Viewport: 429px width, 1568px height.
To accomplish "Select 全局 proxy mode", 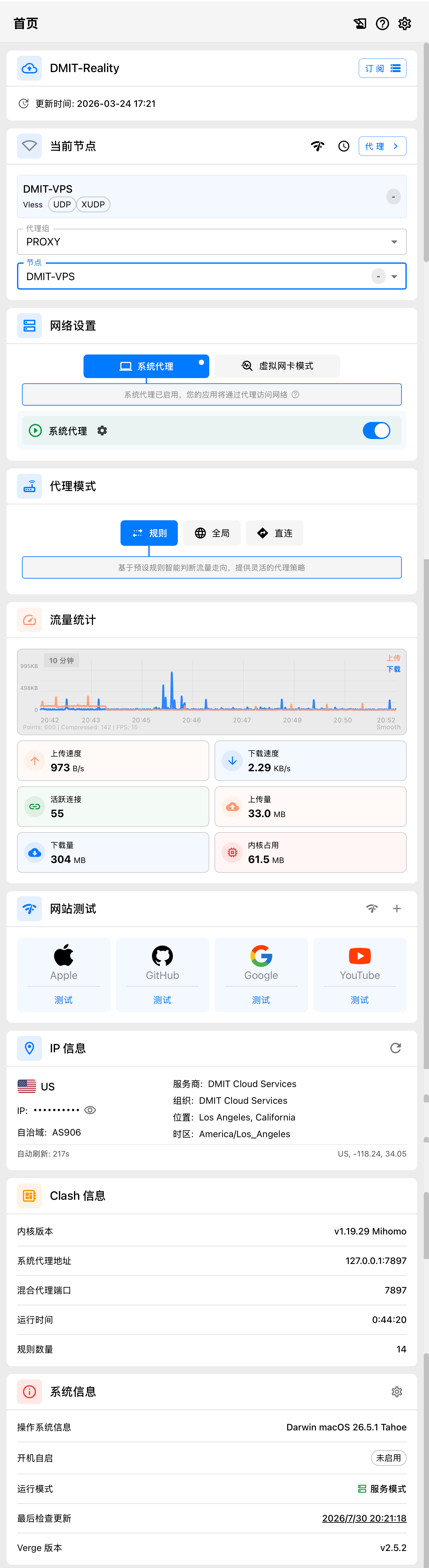I will [x=212, y=533].
